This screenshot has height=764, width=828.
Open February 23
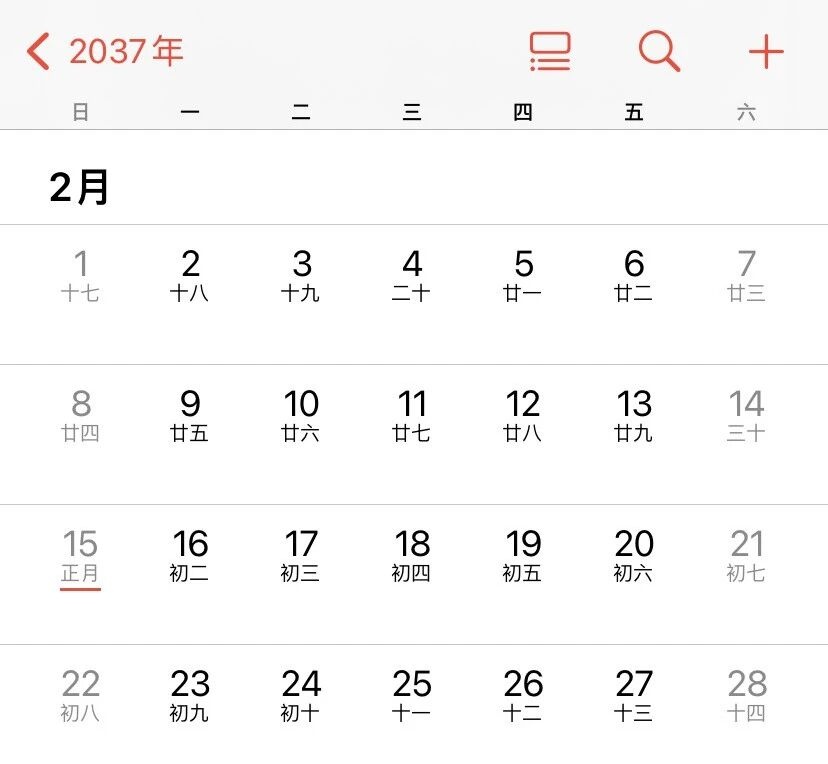pos(190,694)
